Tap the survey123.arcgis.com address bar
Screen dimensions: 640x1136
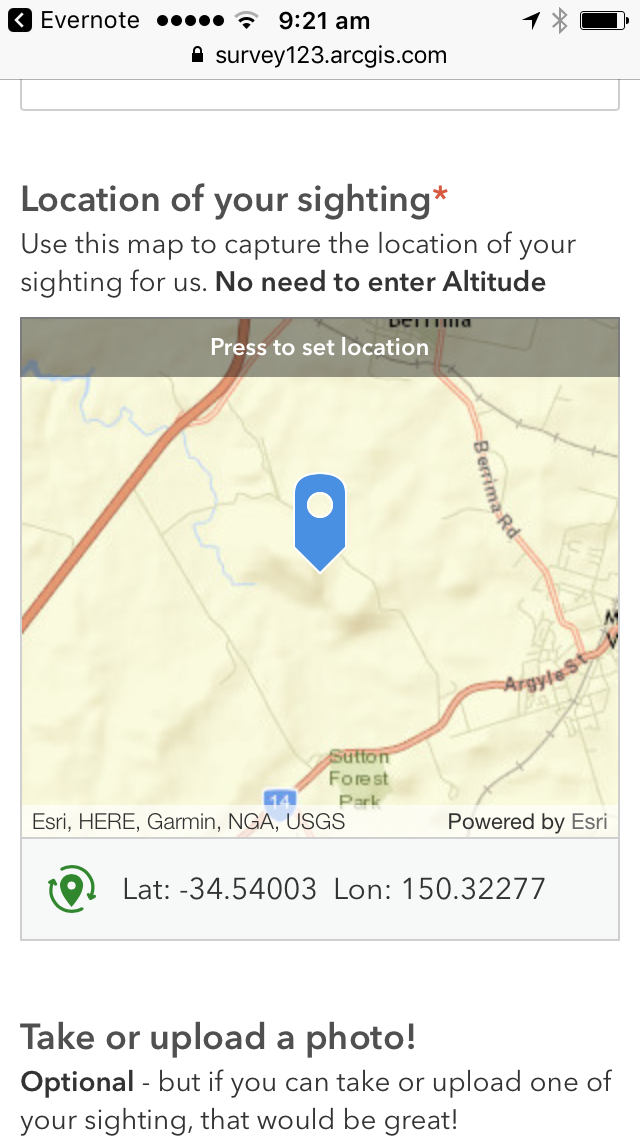tap(320, 55)
